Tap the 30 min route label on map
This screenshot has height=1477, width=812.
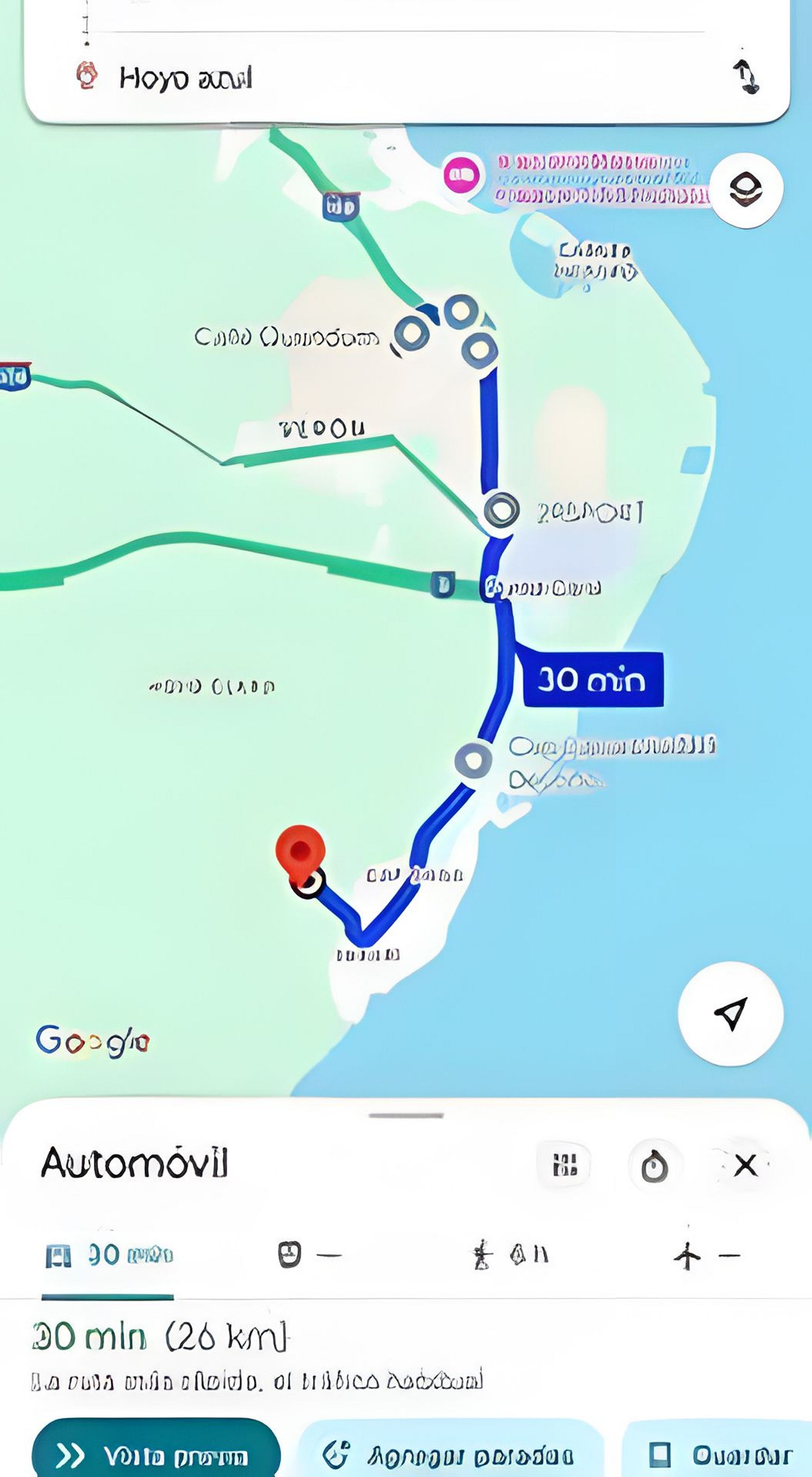click(592, 679)
